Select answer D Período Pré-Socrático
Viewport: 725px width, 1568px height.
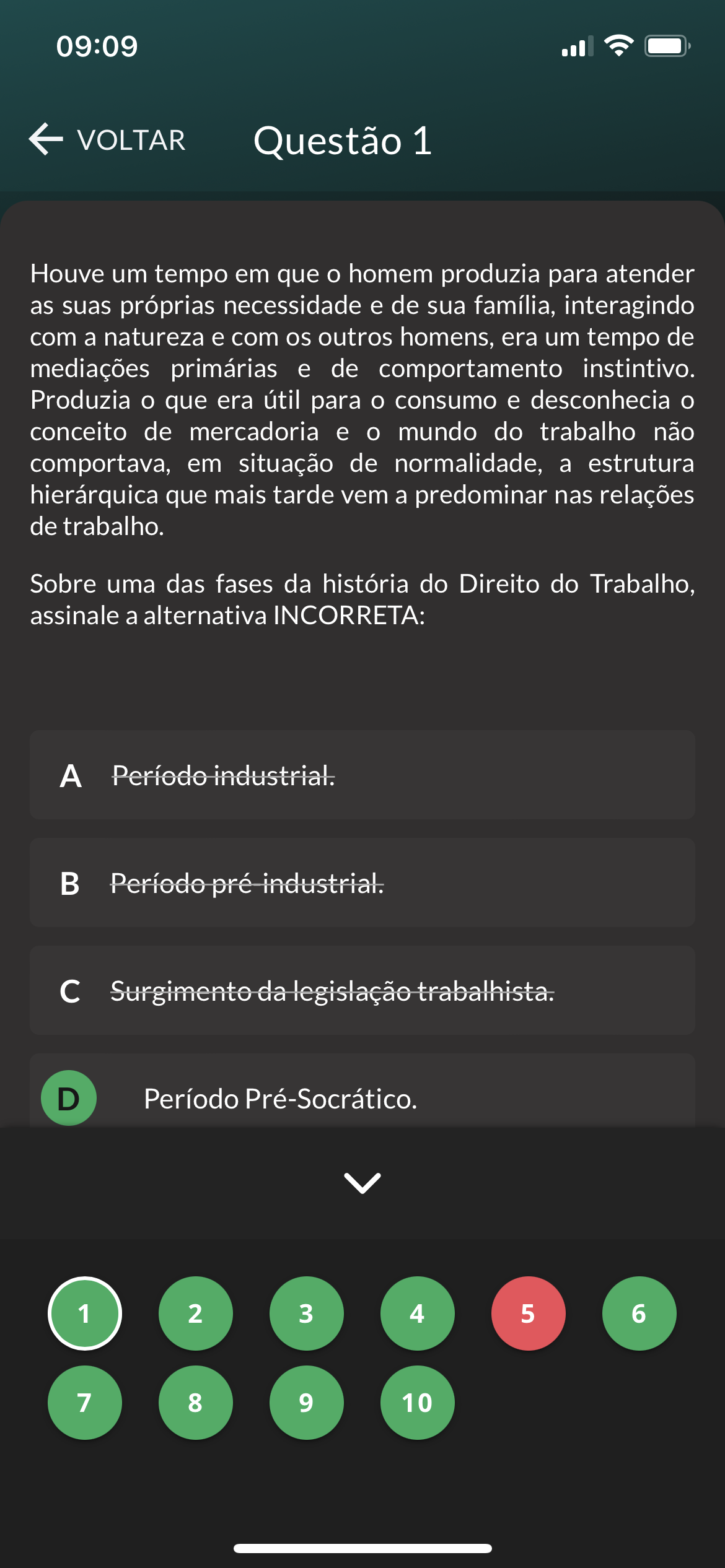coord(362,1097)
